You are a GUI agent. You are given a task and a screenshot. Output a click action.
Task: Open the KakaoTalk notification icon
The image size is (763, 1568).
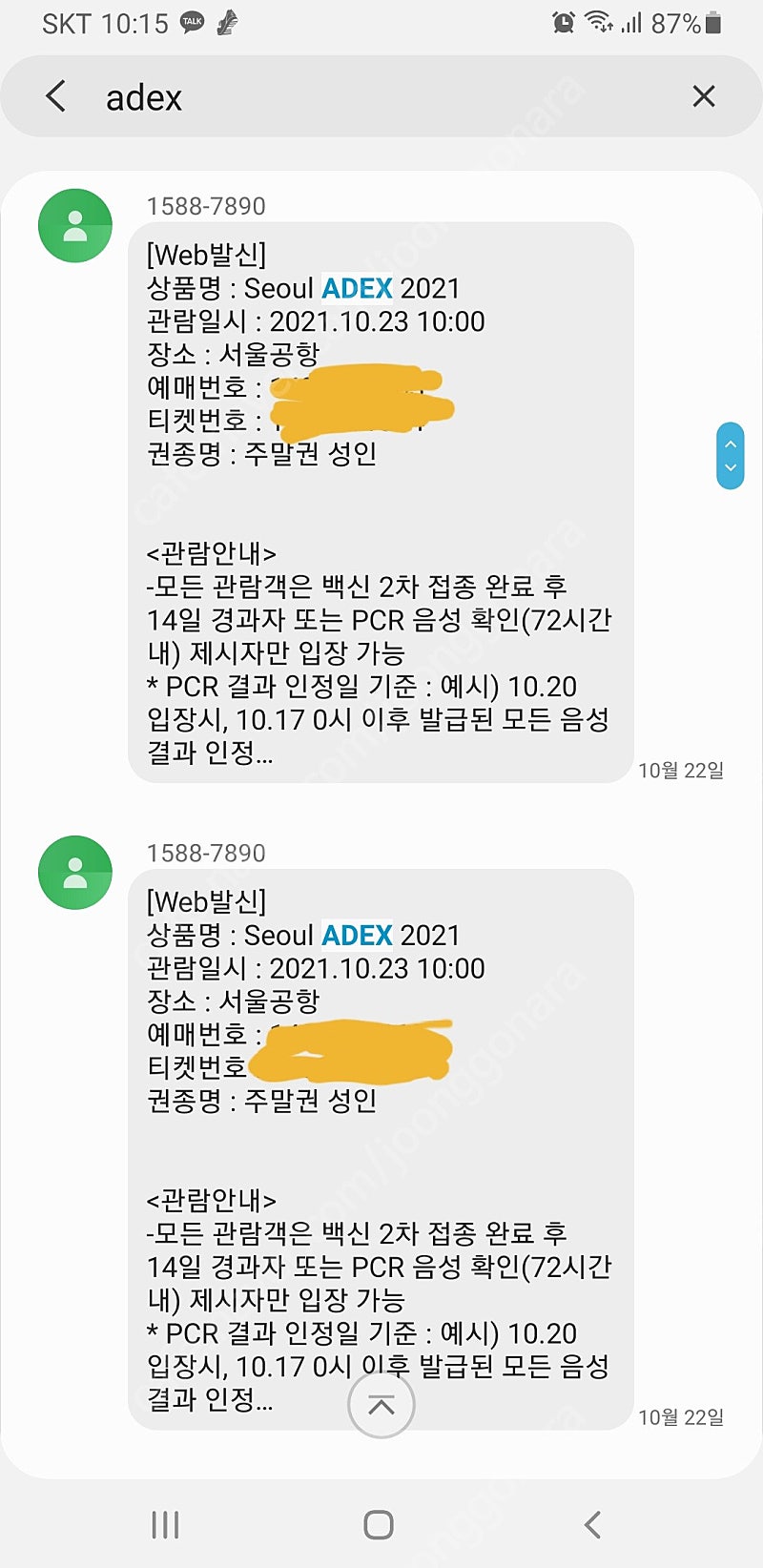click(x=192, y=21)
